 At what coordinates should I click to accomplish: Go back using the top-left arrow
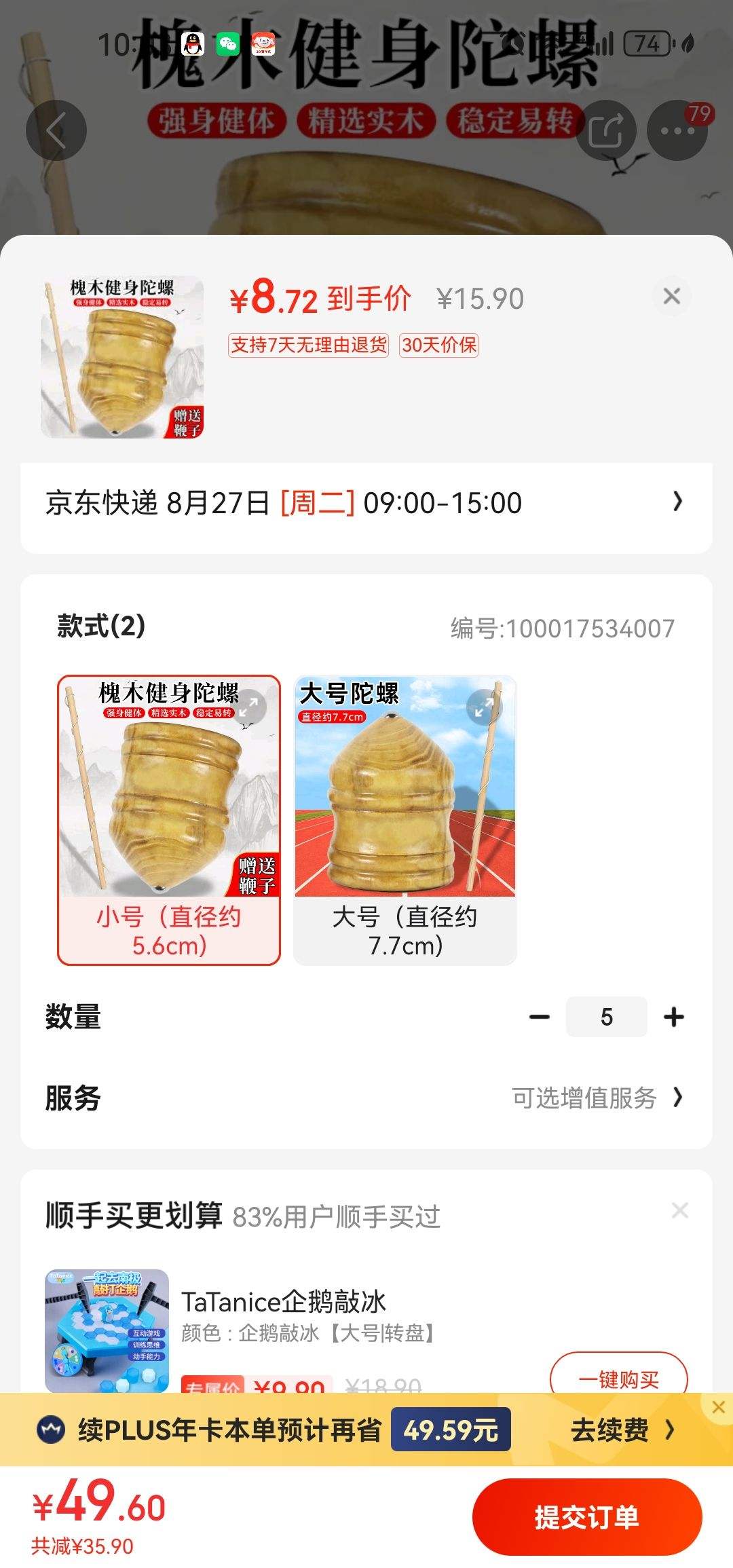[56, 130]
